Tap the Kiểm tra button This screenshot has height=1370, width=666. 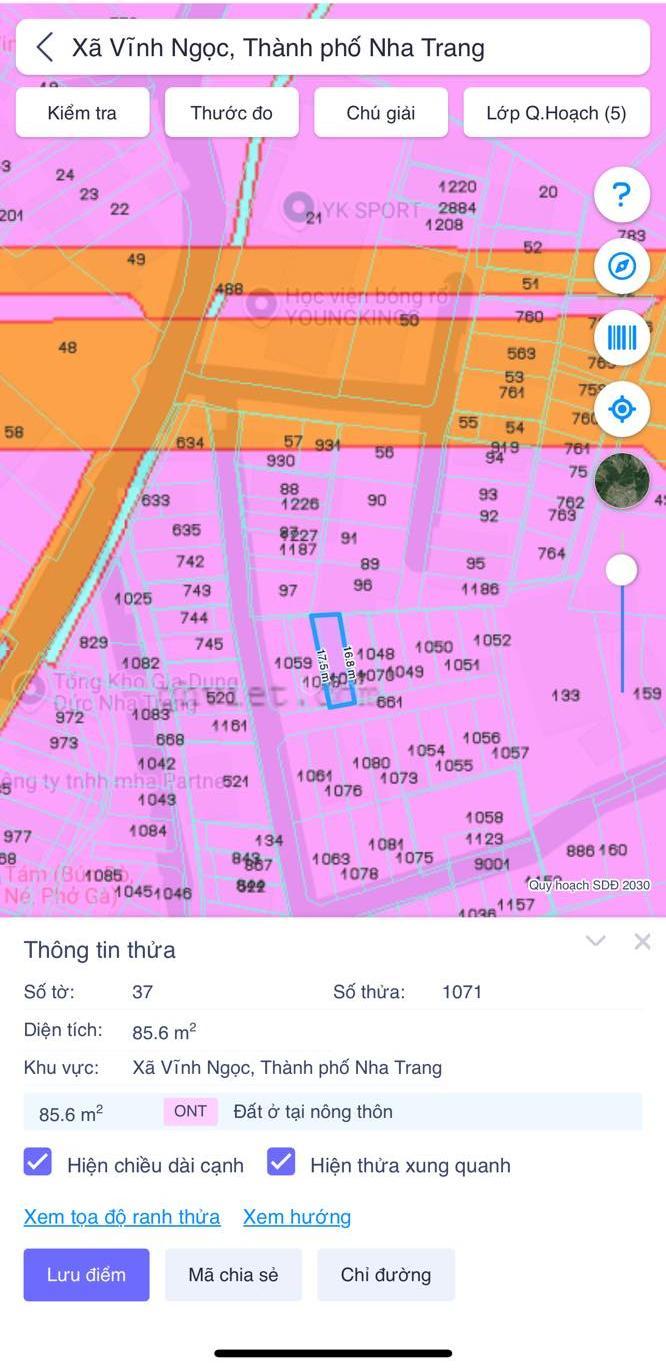82,113
